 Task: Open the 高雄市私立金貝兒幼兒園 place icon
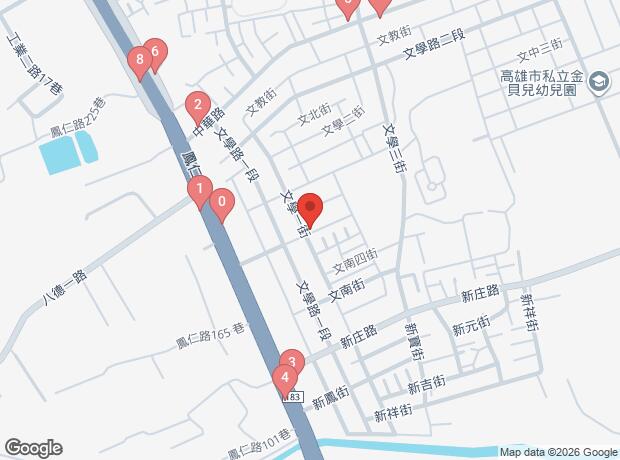[x=599, y=80]
